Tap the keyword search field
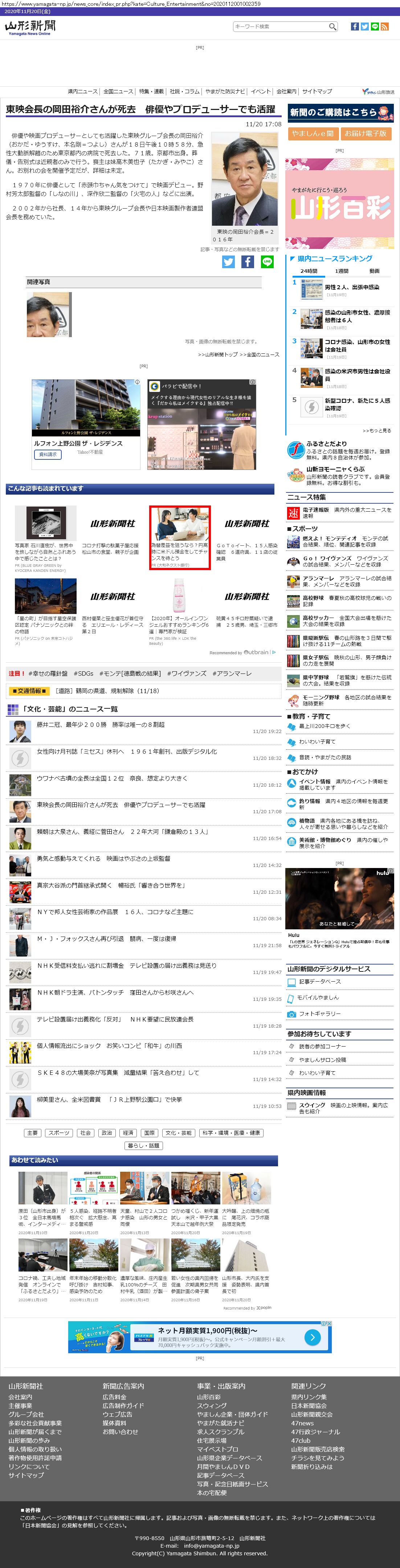The height and width of the screenshot is (1568, 400). pos(281,26)
